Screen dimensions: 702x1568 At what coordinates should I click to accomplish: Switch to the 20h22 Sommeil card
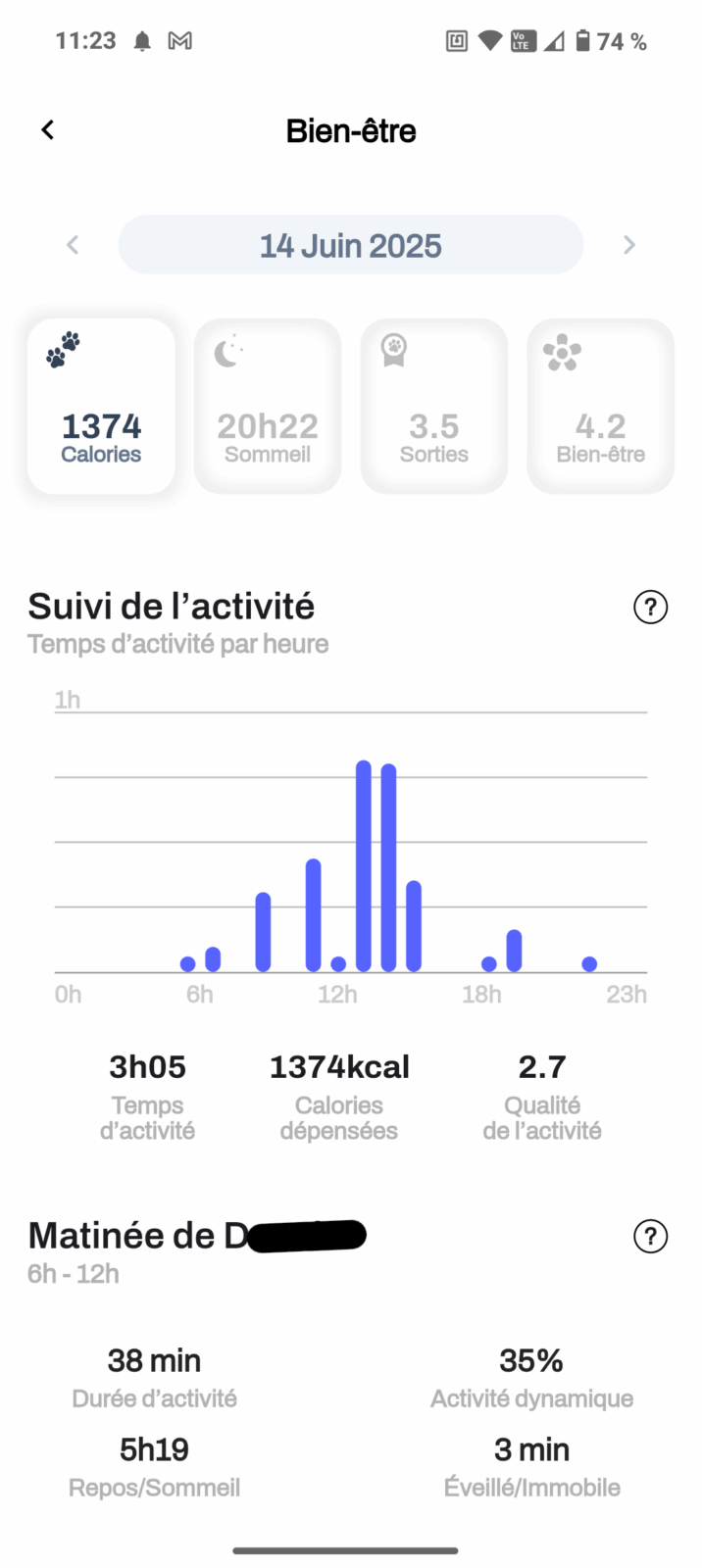point(268,406)
